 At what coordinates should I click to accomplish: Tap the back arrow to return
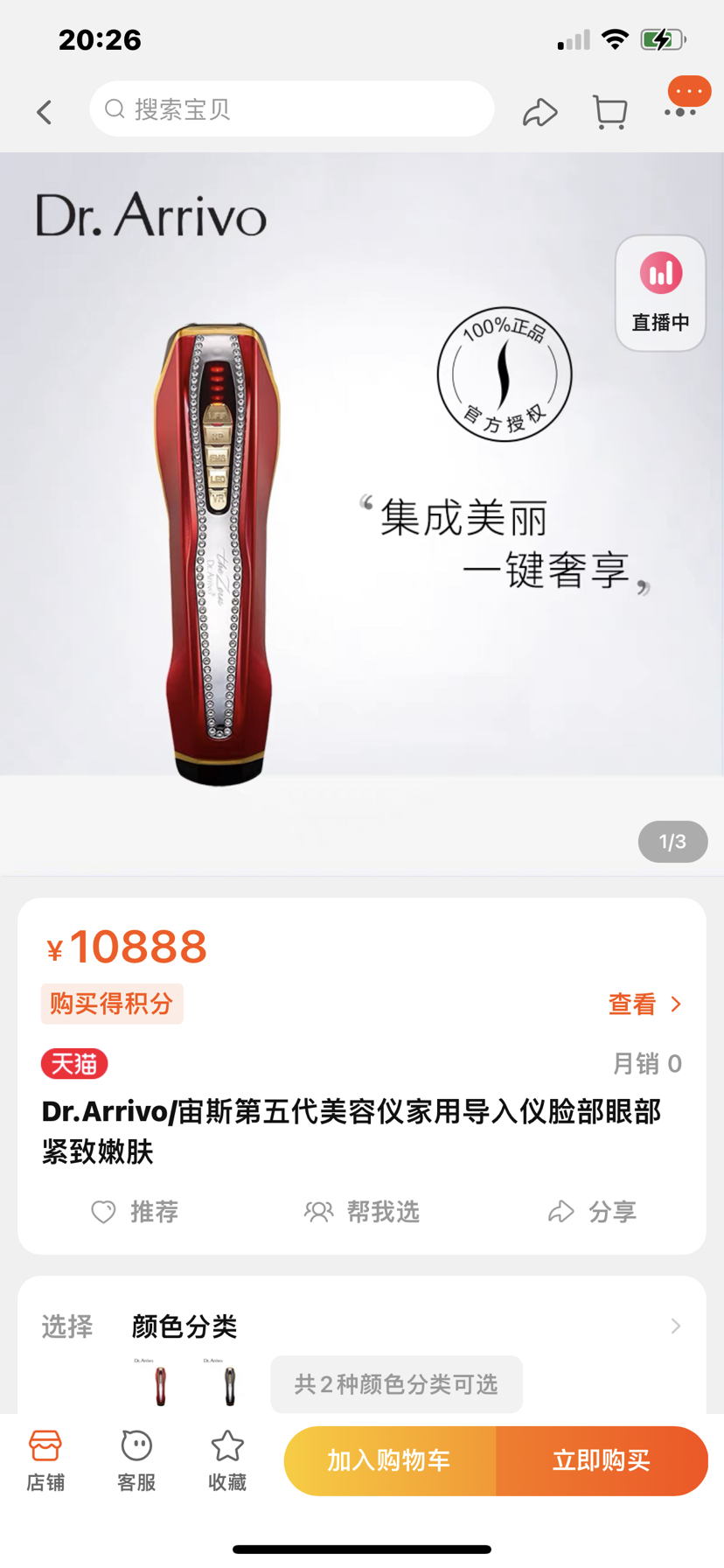tap(45, 111)
